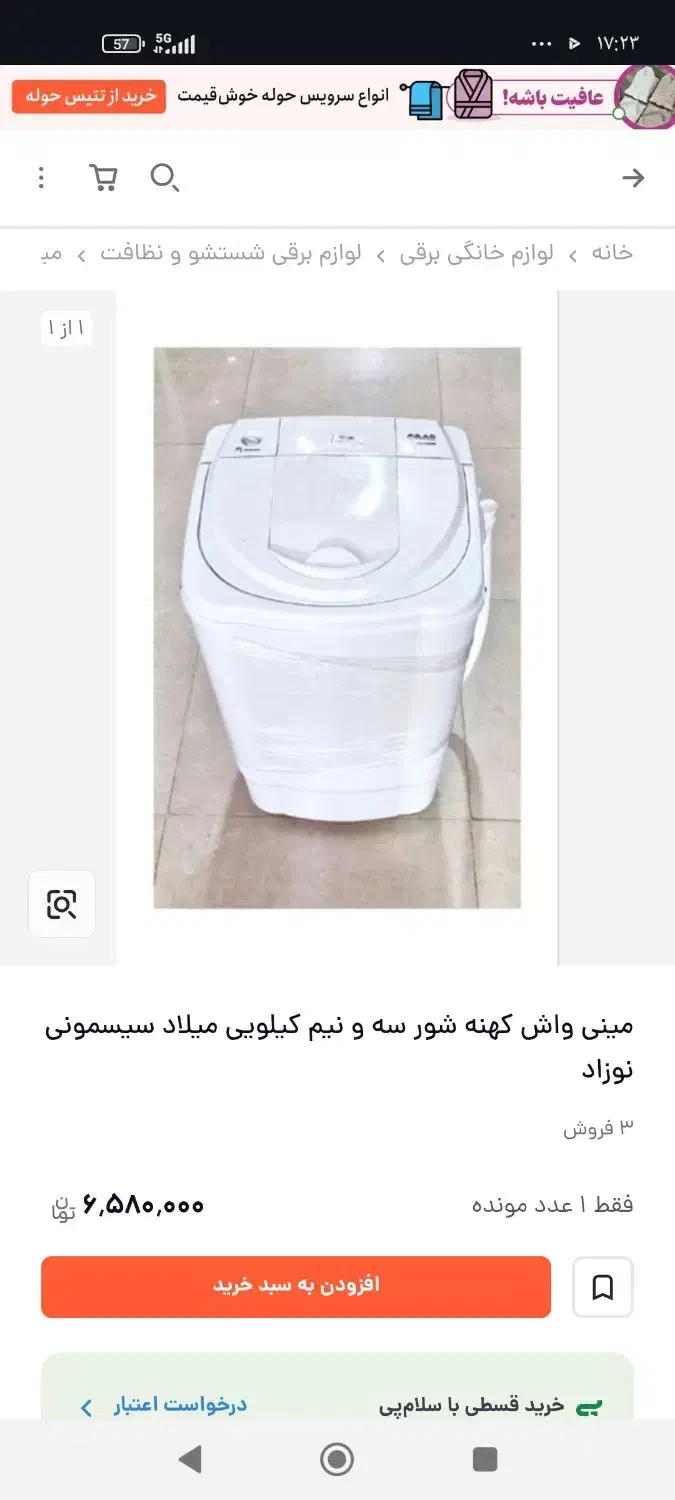Open the three-dot overflow menu
Image resolution: width=675 pixels, height=1500 pixels.
pyautogui.click(x=41, y=178)
